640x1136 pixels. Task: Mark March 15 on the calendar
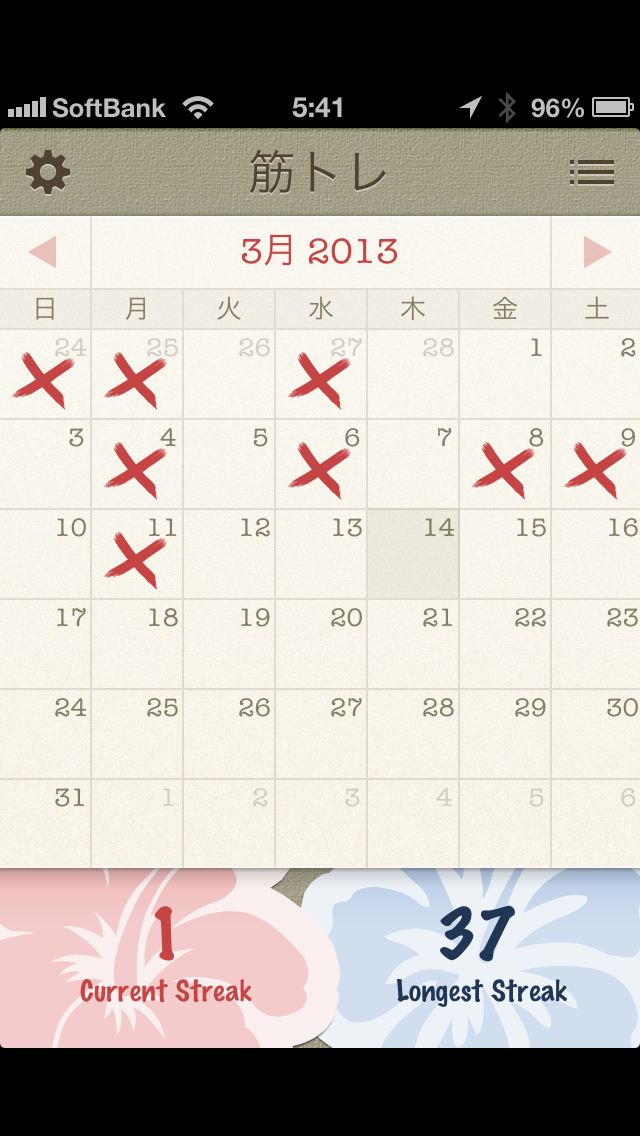pos(505,555)
